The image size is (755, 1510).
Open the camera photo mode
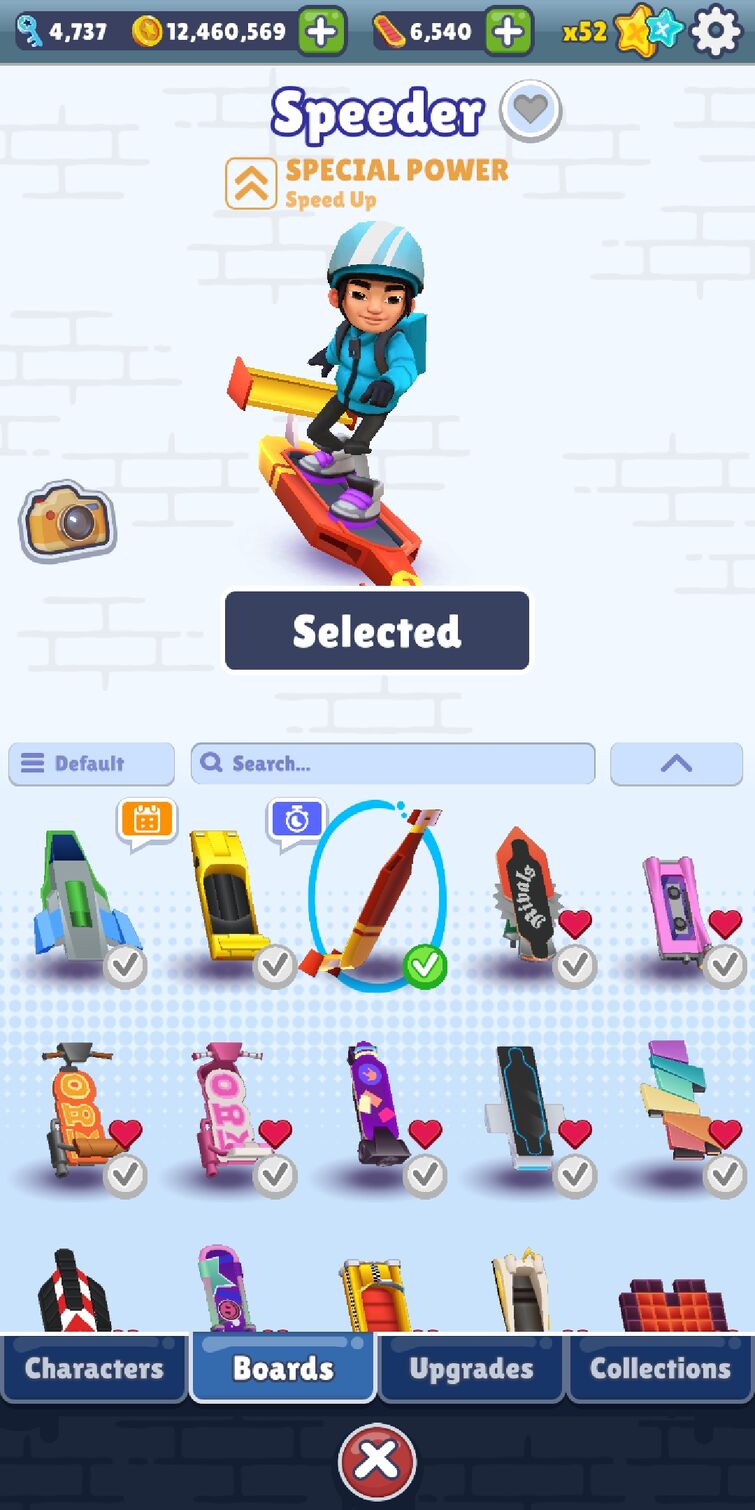click(67, 520)
